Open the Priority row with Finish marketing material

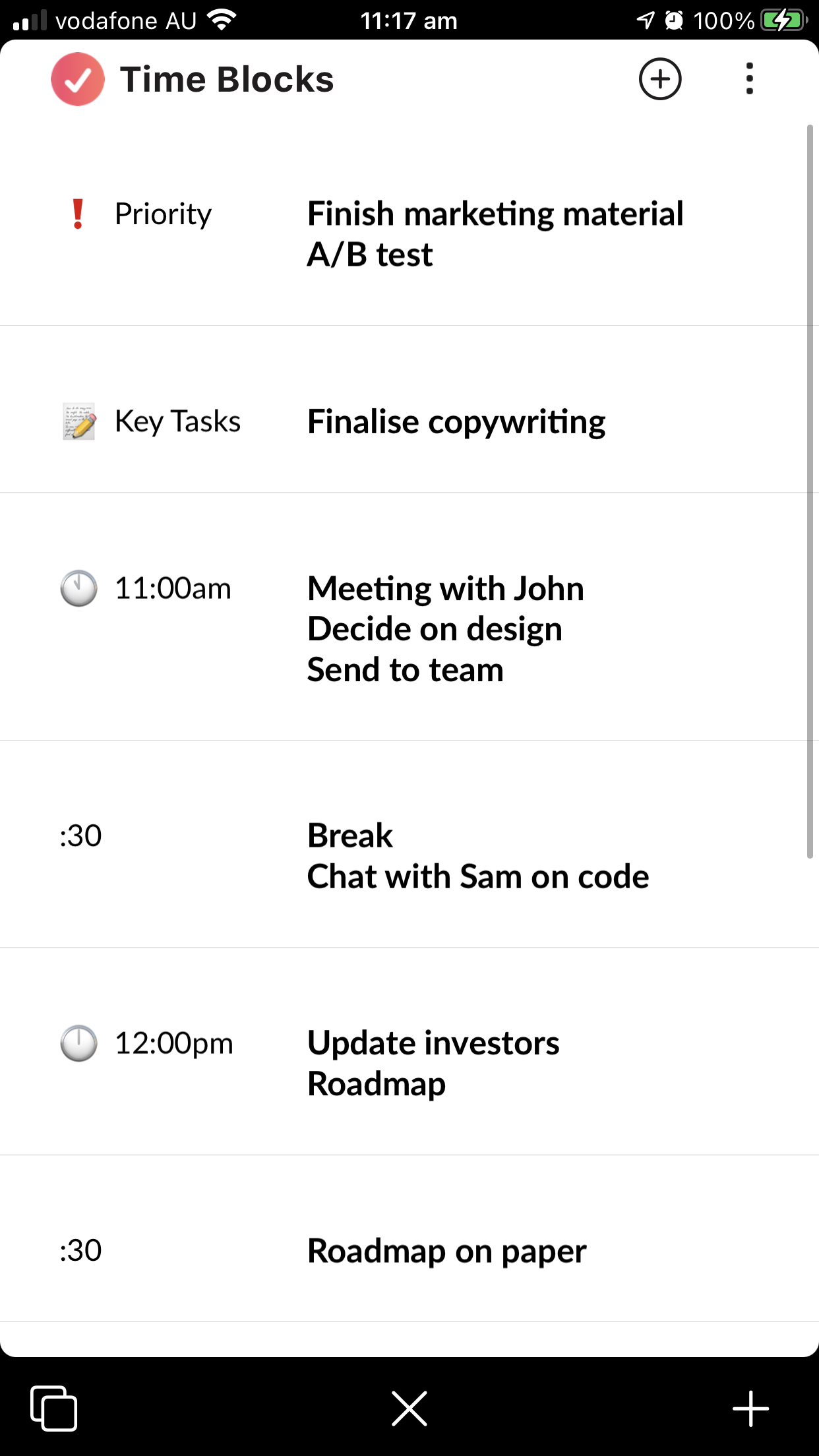(x=409, y=234)
